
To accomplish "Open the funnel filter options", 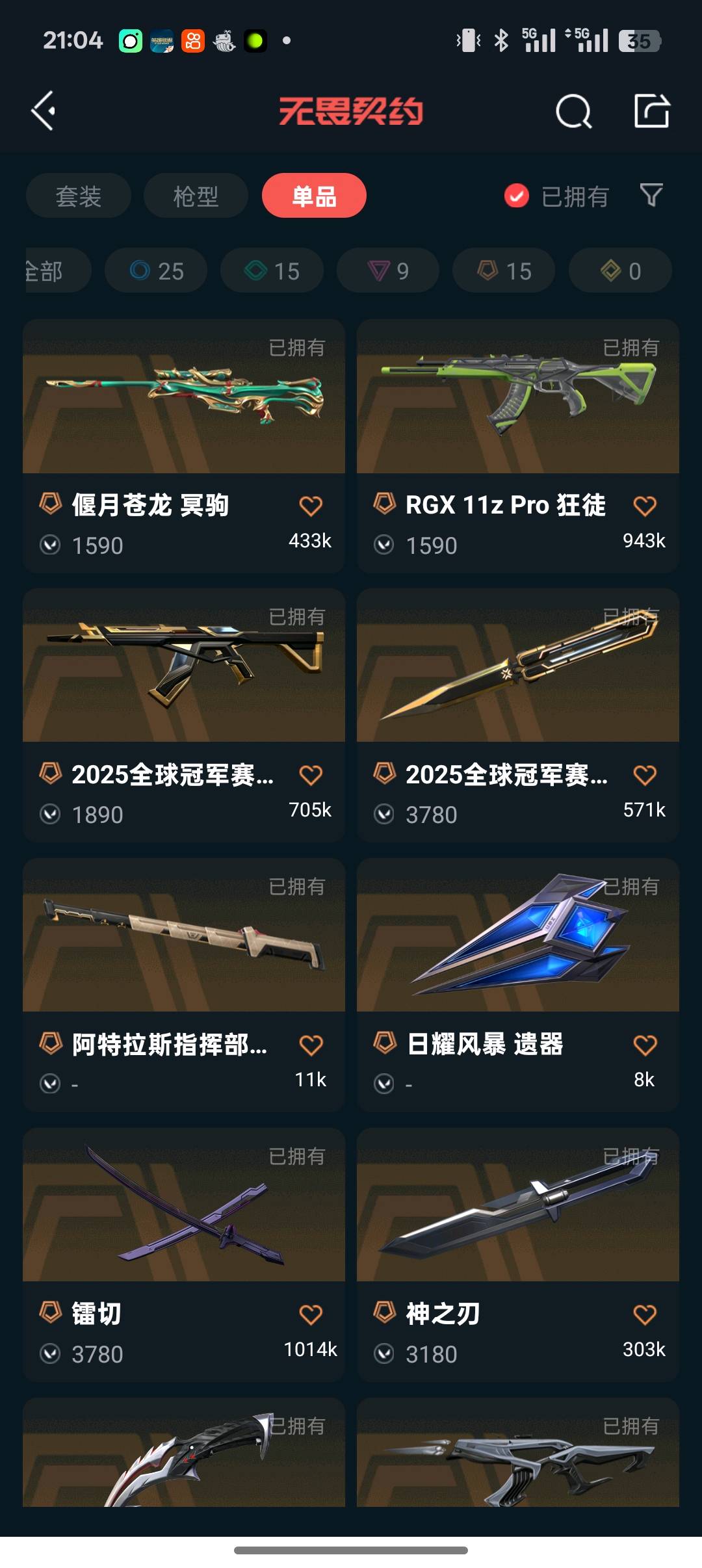I will (651, 195).
